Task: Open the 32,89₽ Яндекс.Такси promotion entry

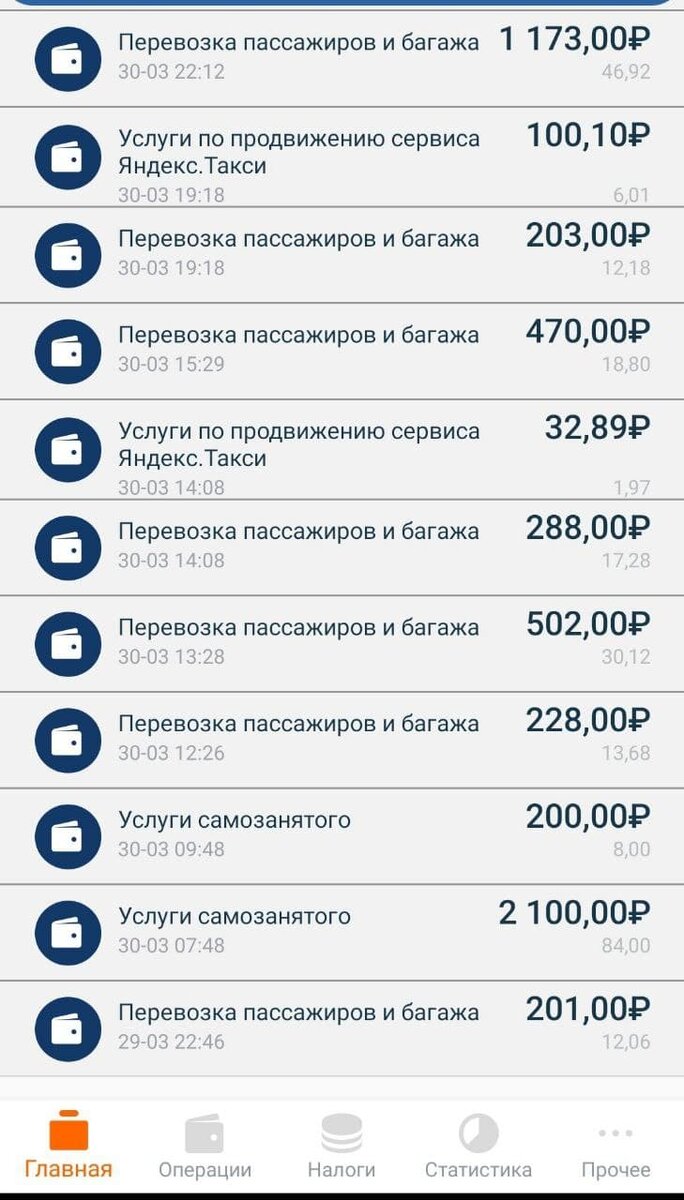Action: pyautogui.click(x=342, y=449)
